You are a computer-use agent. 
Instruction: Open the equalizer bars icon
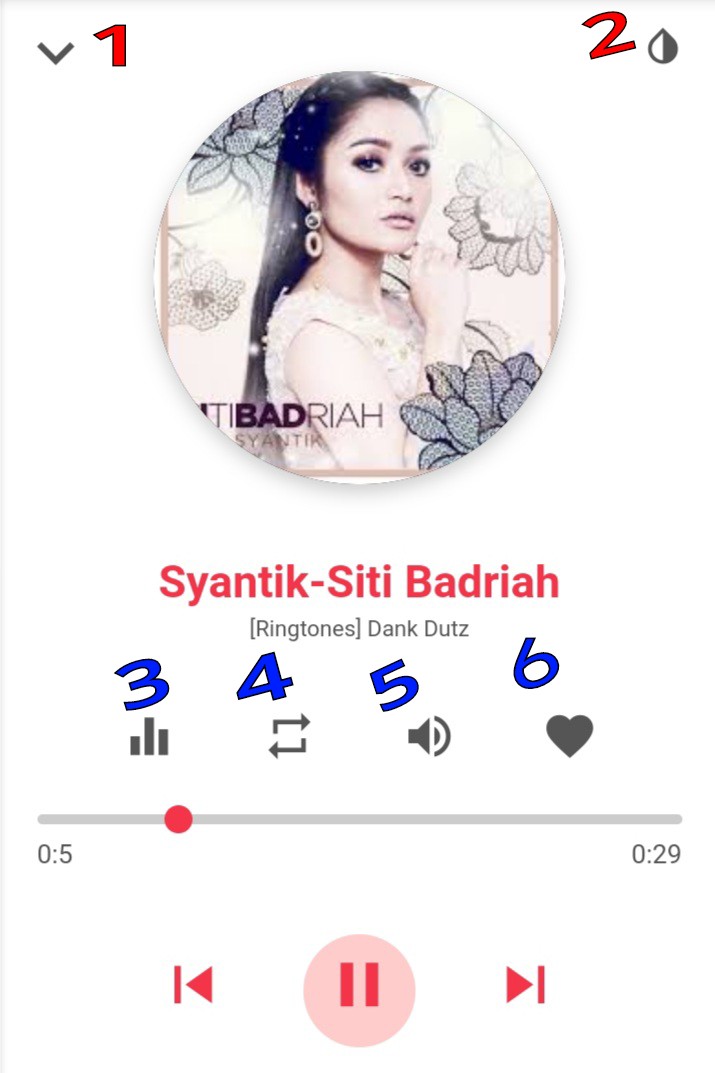click(x=149, y=738)
